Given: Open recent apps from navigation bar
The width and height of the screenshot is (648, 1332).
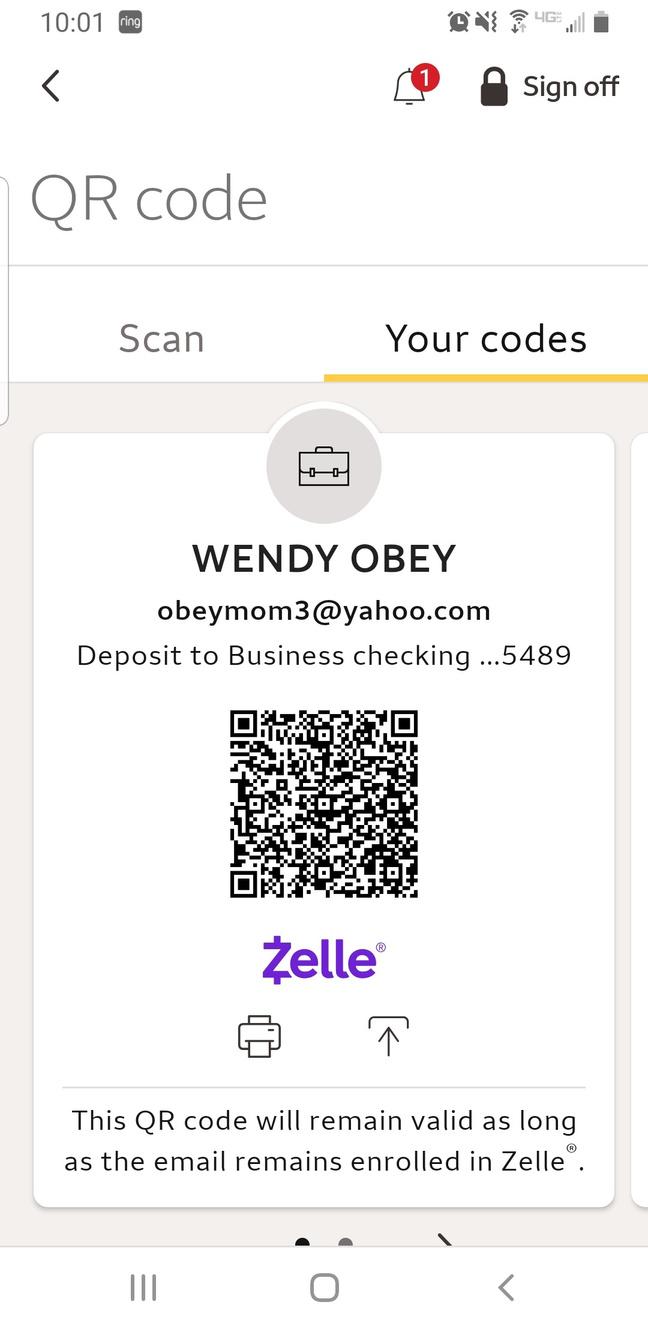Looking at the screenshot, I should (x=143, y=1288).
